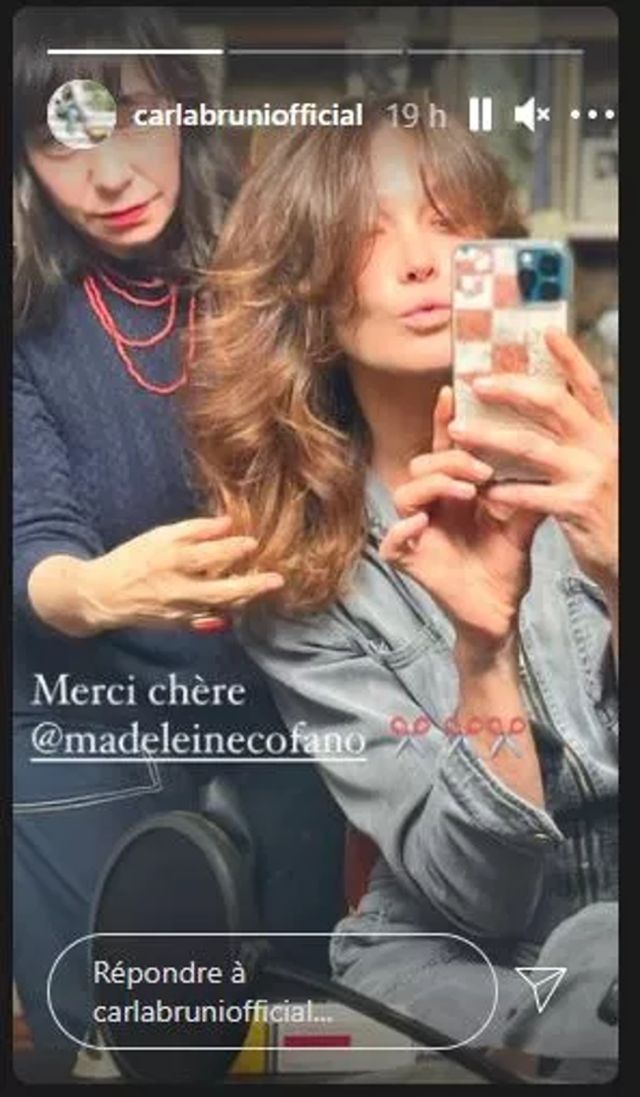Tap the carlabruniofficial username
Viewport: 640px width, 1097px height.
click(247, 116)
